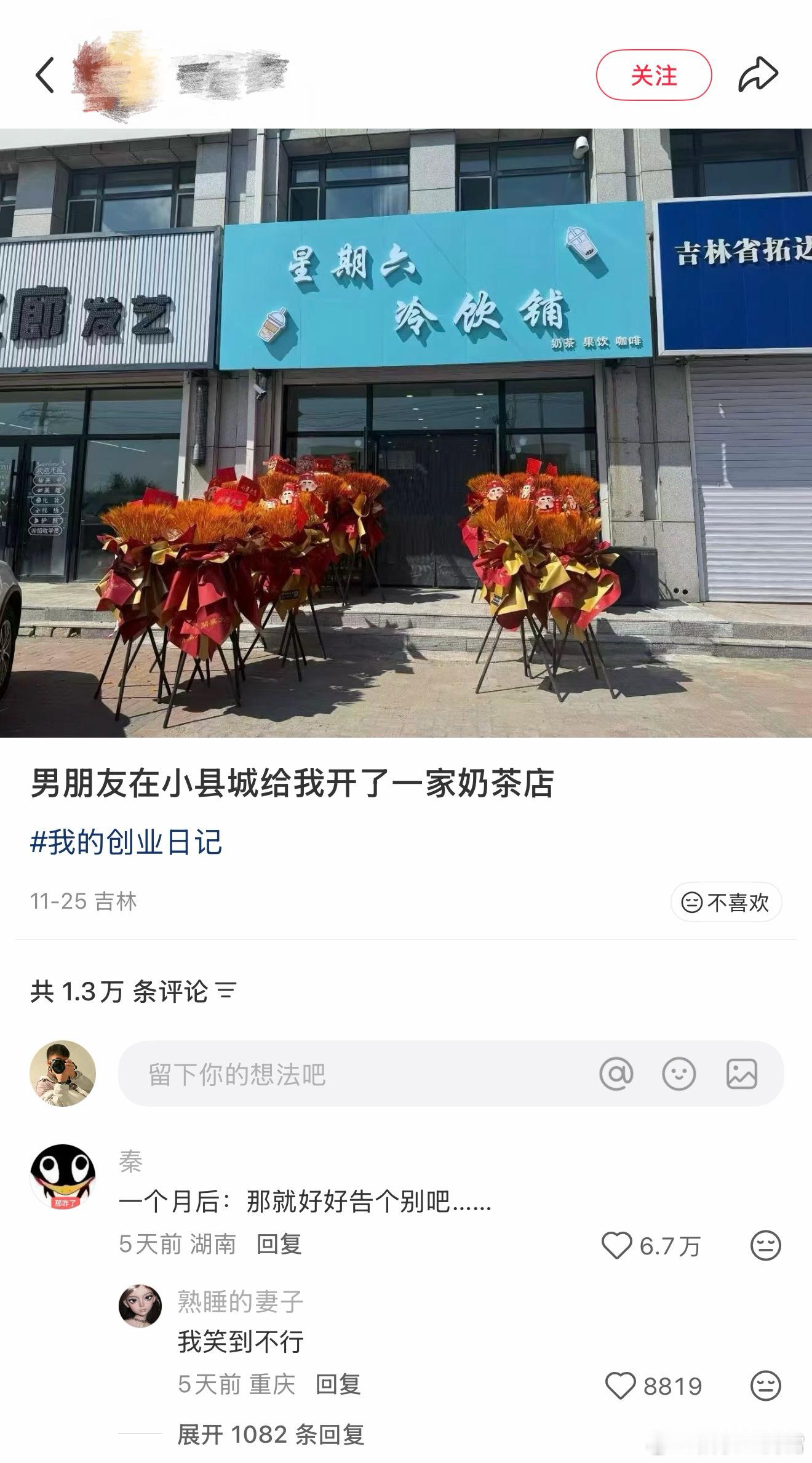This screenshot has height=1463, width=812.
Task: Tap the back arrow to exit the post
Action: 41,75
